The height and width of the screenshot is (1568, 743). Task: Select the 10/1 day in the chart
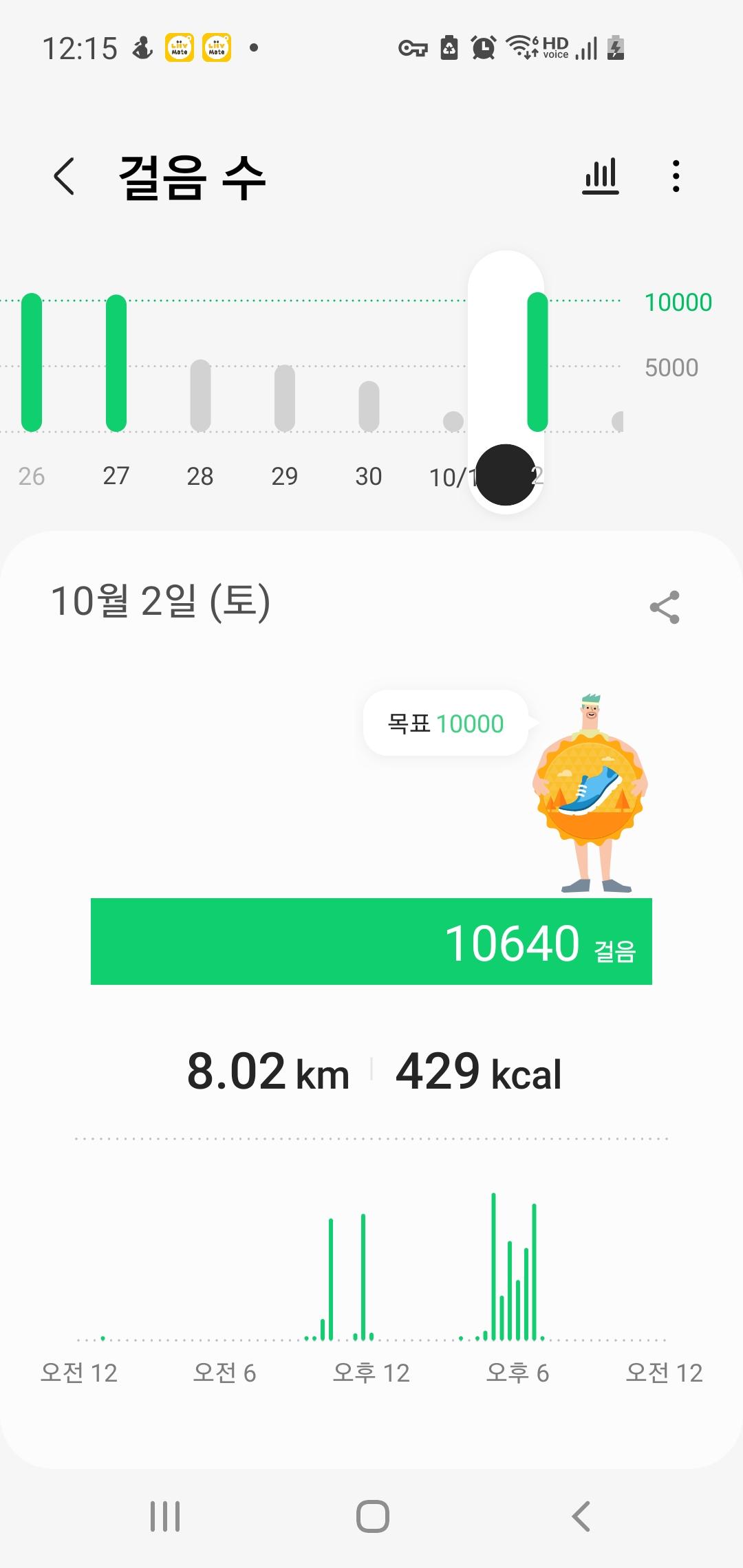453,421
